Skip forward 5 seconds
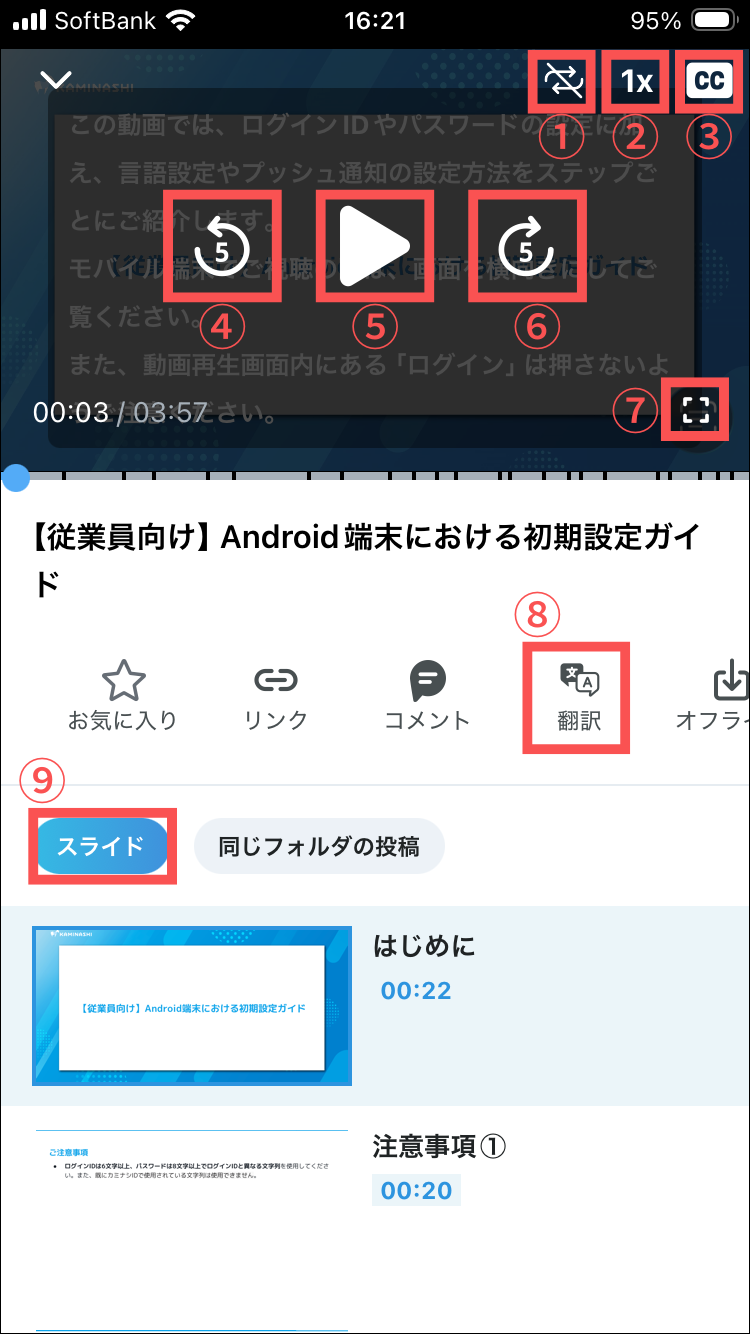Screen dimensions: 750x1334 [x=527, y=244]
